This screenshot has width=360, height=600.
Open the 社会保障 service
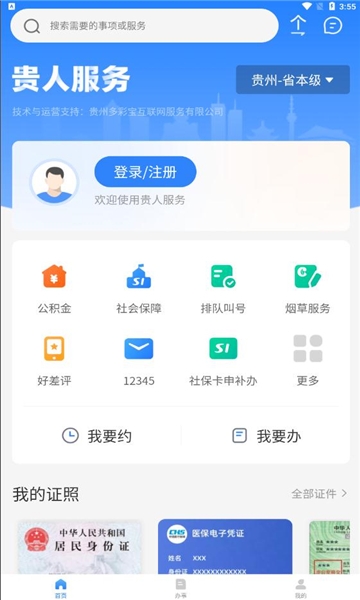(x=139, y=289)
